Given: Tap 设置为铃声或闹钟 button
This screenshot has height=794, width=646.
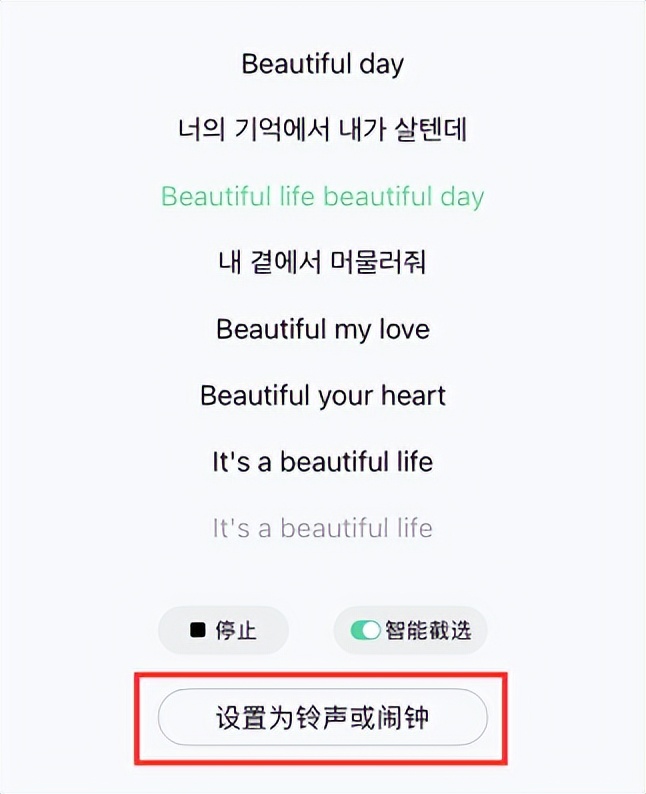Looking at the screenshot, I should coord(323,718).
